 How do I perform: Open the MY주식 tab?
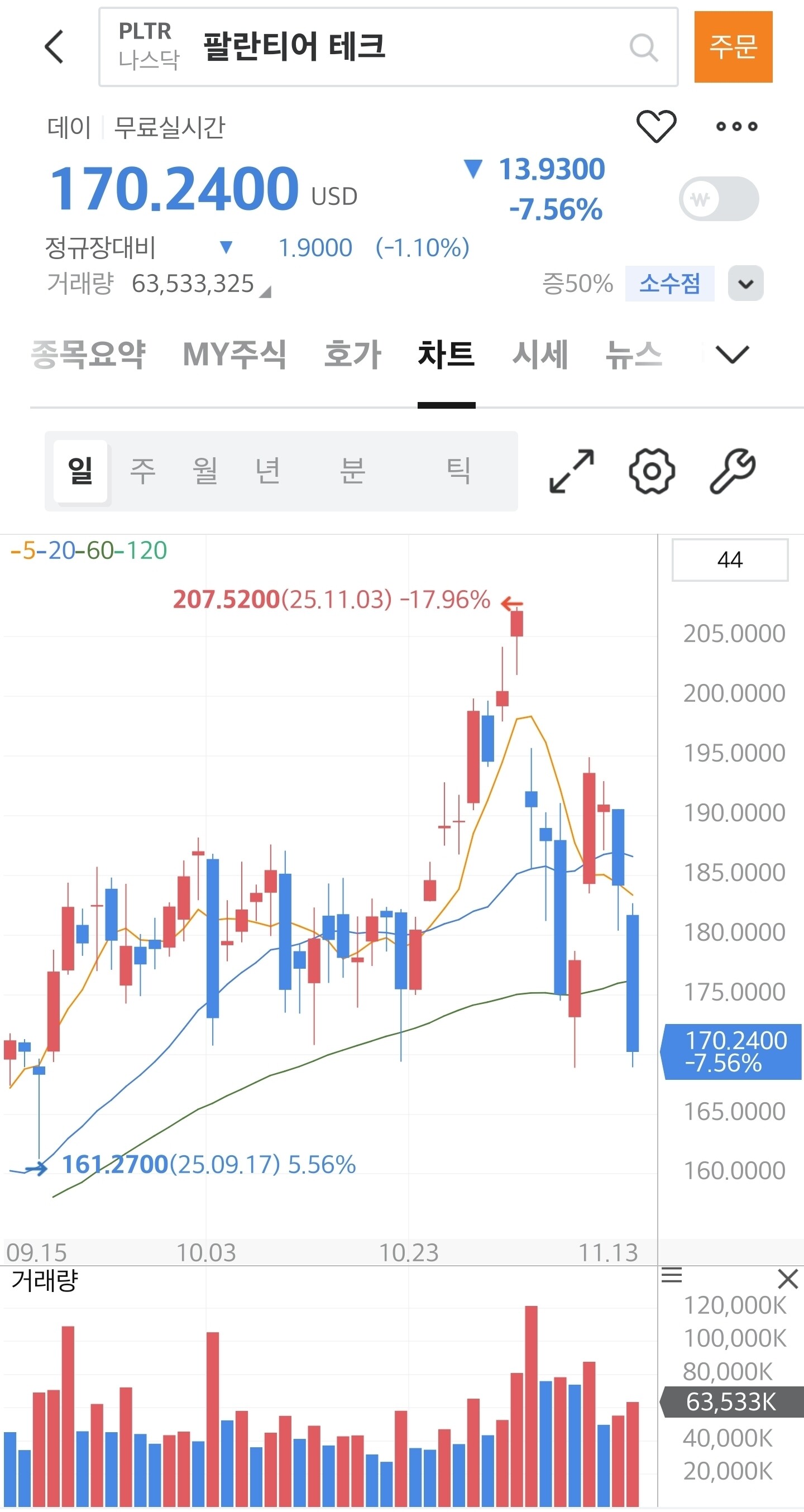[x=234, y=355]
